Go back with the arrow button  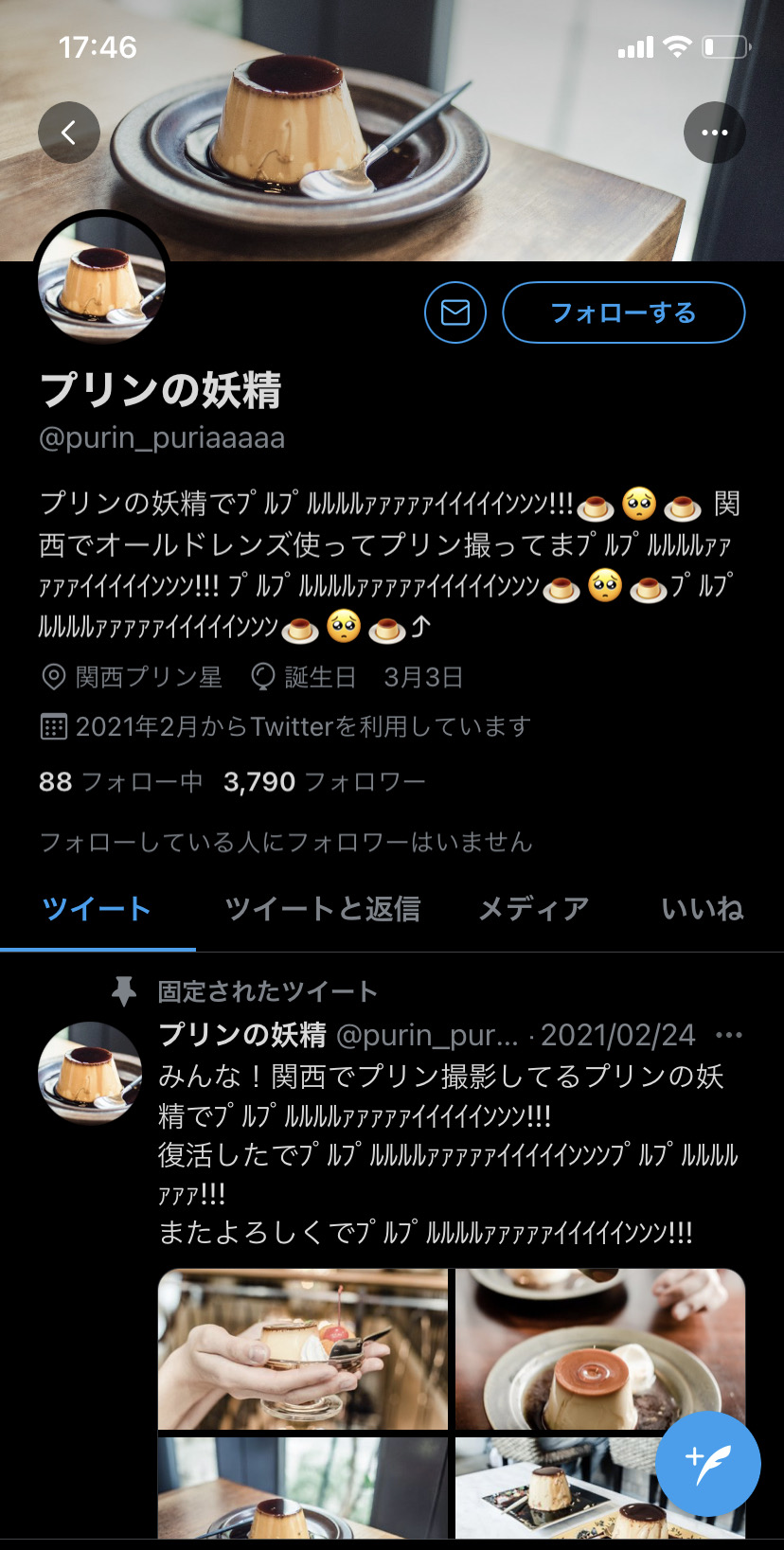click(69, 133)
